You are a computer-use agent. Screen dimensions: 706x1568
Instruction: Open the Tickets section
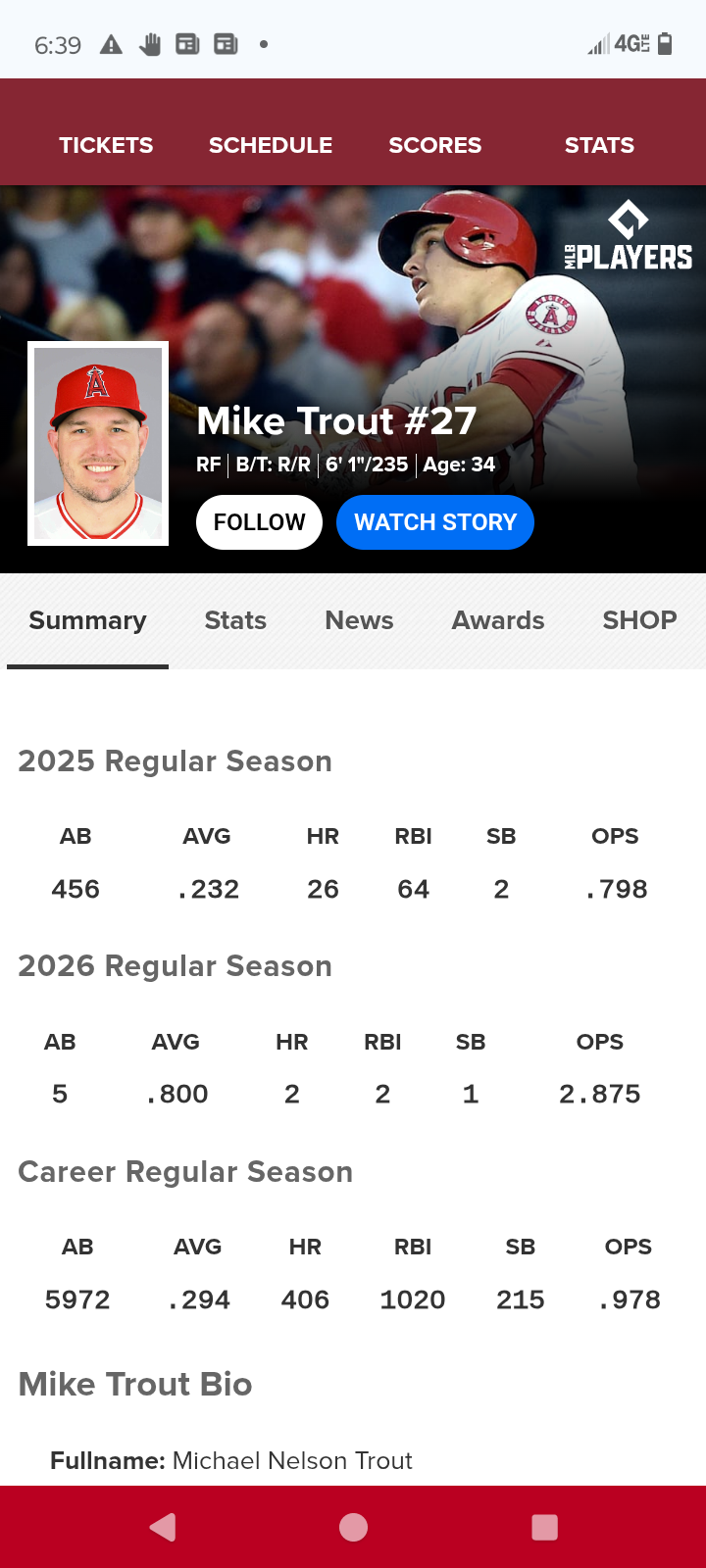(106, 145)
